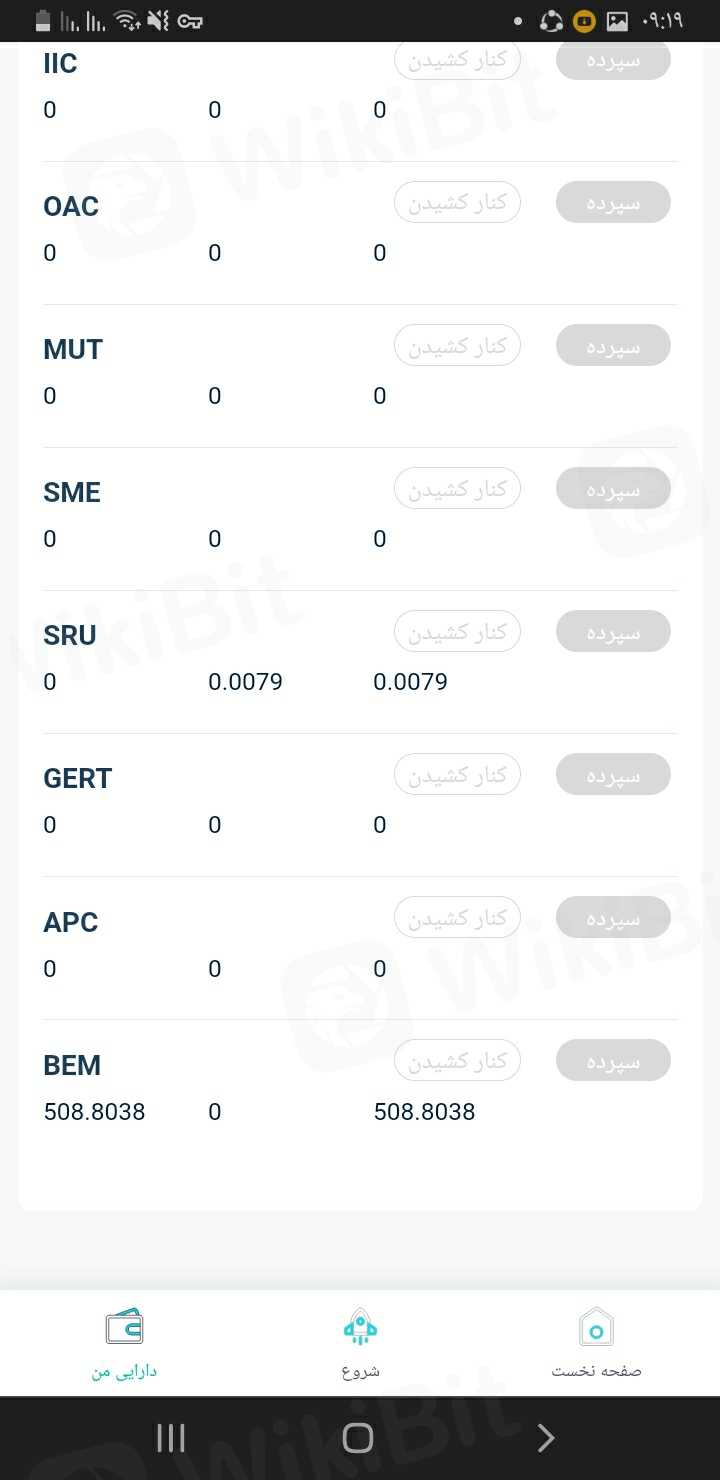Viewport: 720px width, 1480px height.
Task: Withdraw from the GERT asset
Action: click(457, 775)
